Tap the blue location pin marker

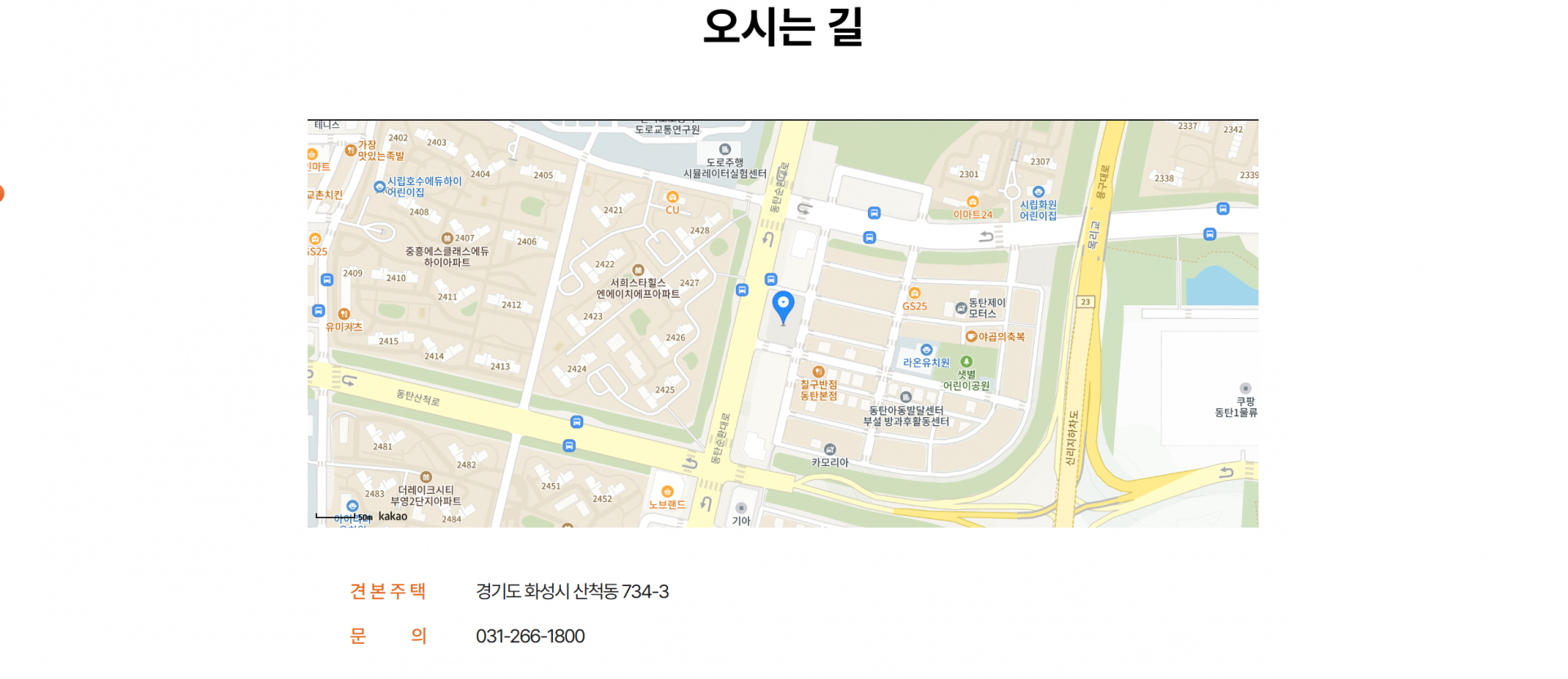tap(782, 306)
